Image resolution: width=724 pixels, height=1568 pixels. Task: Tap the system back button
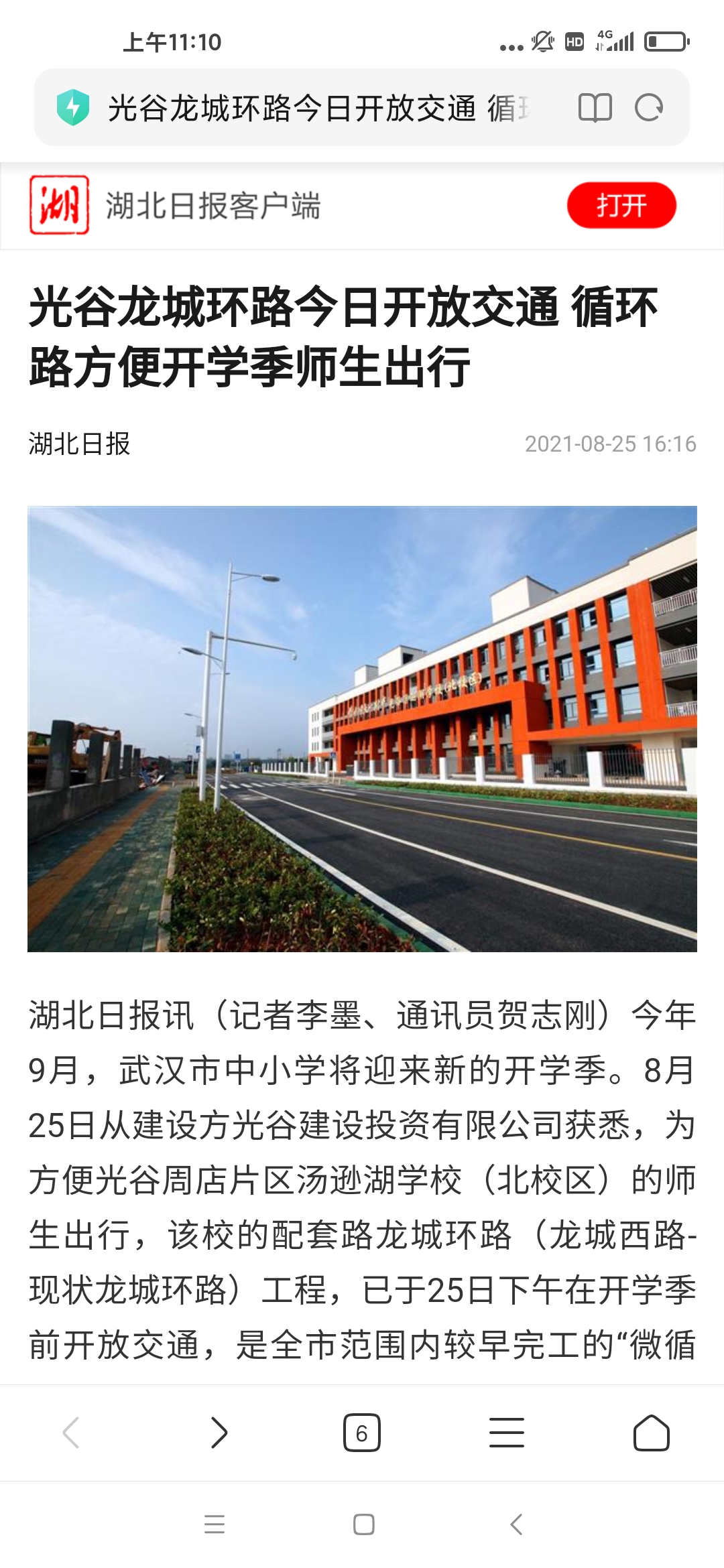pyautogui.click(x=516, y=1524)
